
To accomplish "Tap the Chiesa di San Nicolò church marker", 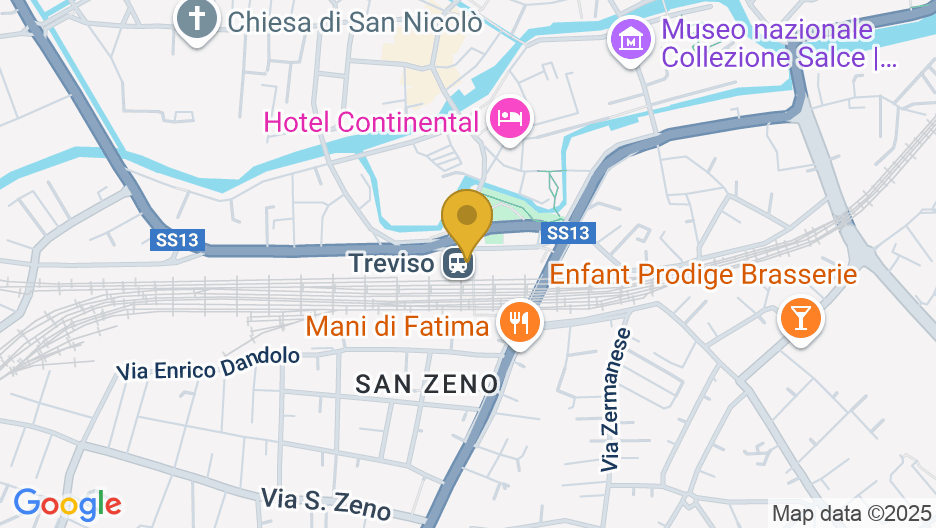I will point(197,19).
